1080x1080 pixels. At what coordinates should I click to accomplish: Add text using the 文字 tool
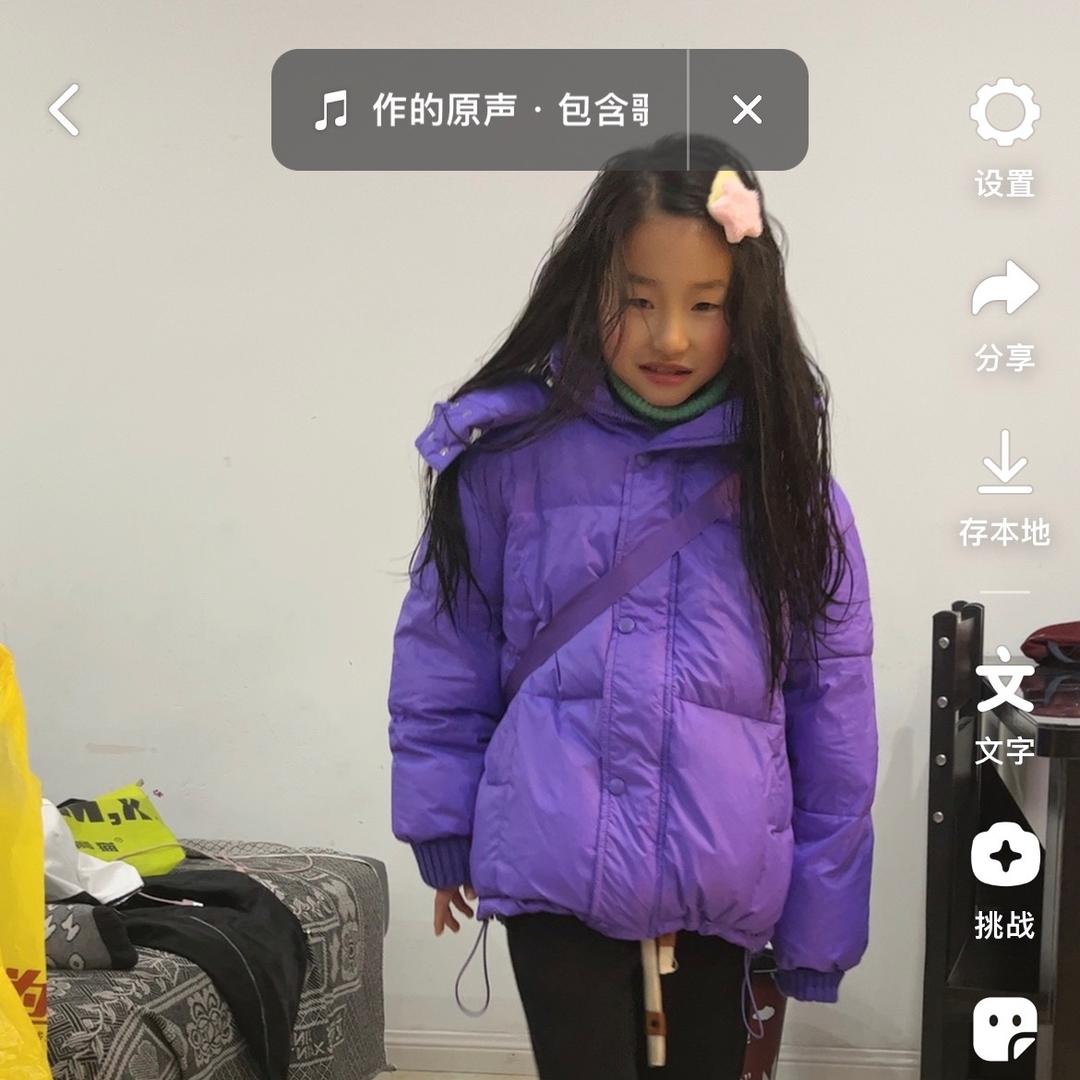tap(1004, 682)
